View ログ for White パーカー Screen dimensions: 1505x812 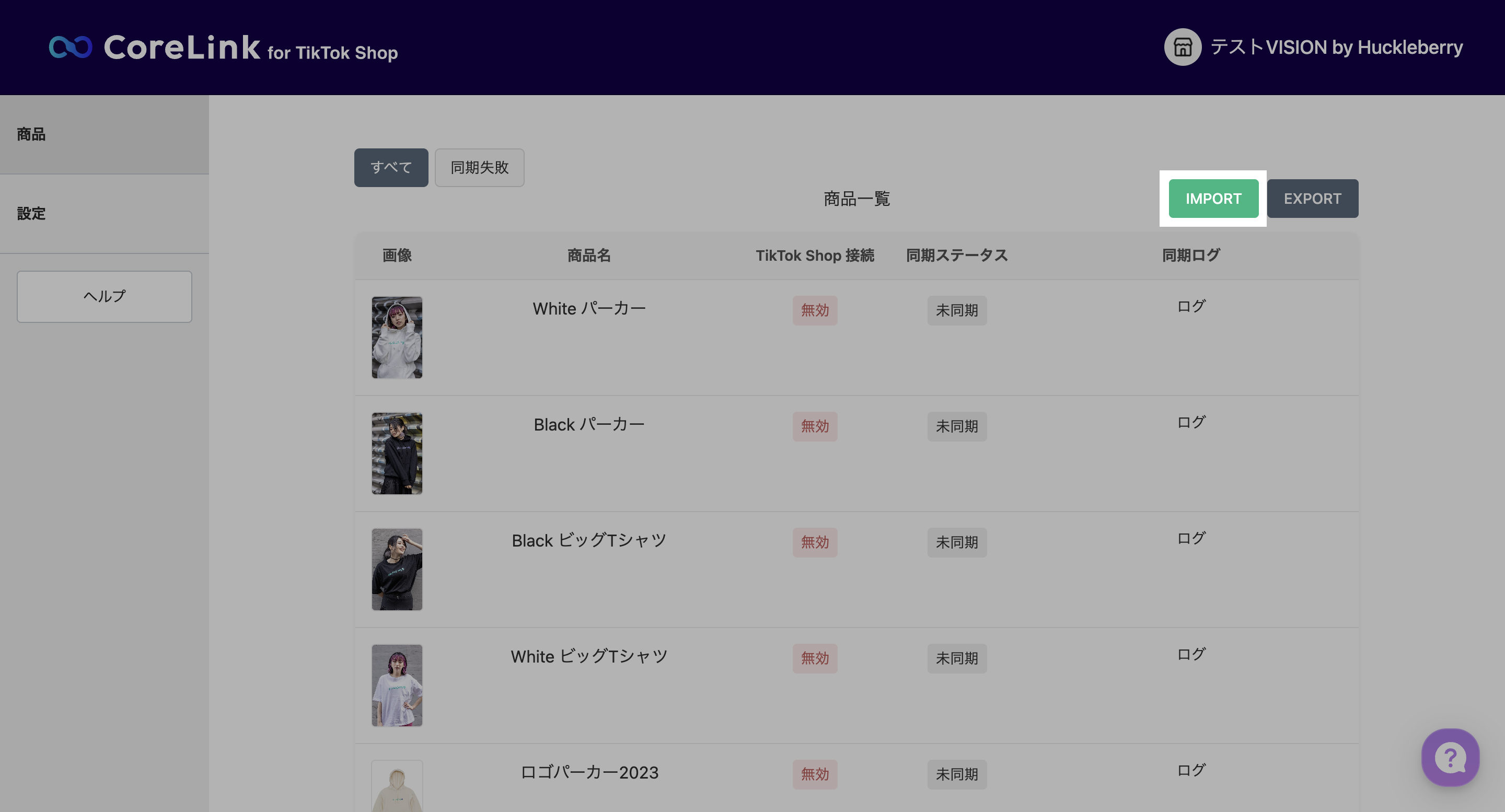[1191, 306]
